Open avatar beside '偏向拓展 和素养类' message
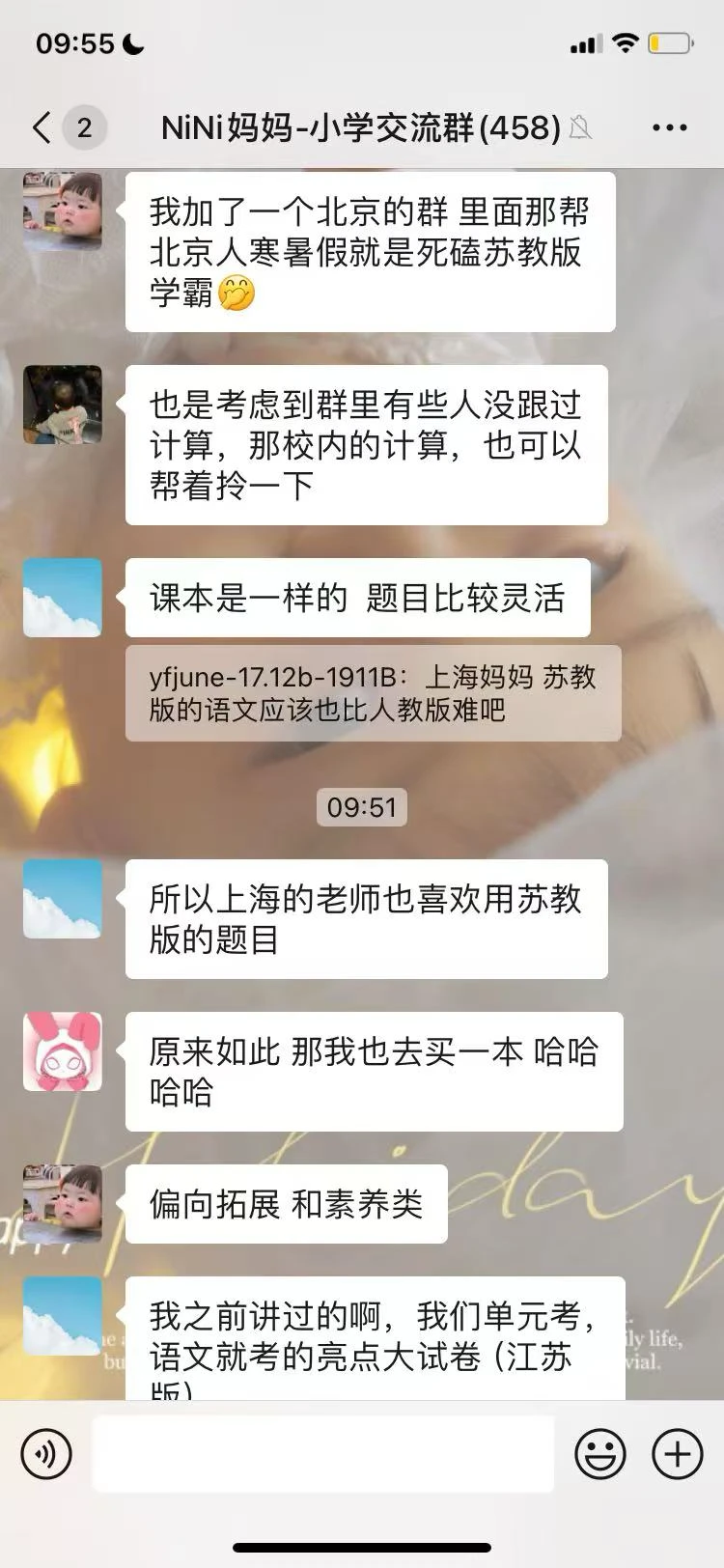The width and height of the screenshot is (724, 1568). point(63,1203)
